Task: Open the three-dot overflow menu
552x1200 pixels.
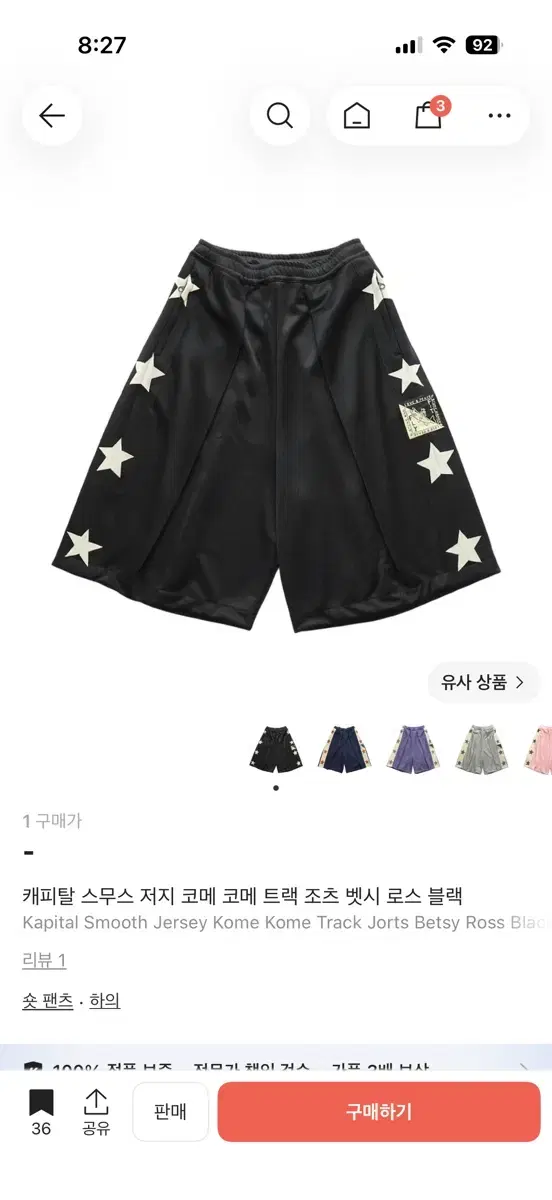Action: click(x=499, y=116)
